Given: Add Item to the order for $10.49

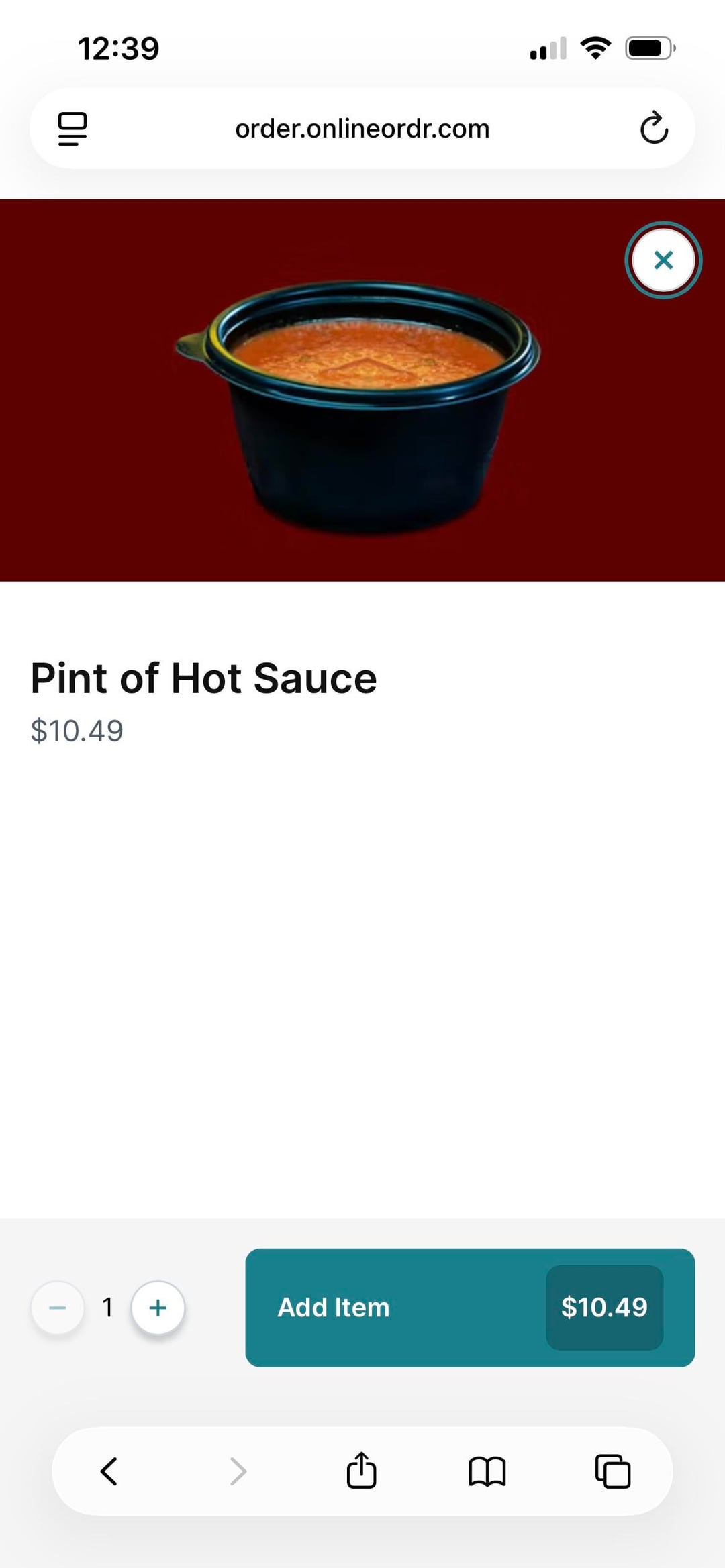Looking at the screenshot, I should click(x=470, y=1308).
